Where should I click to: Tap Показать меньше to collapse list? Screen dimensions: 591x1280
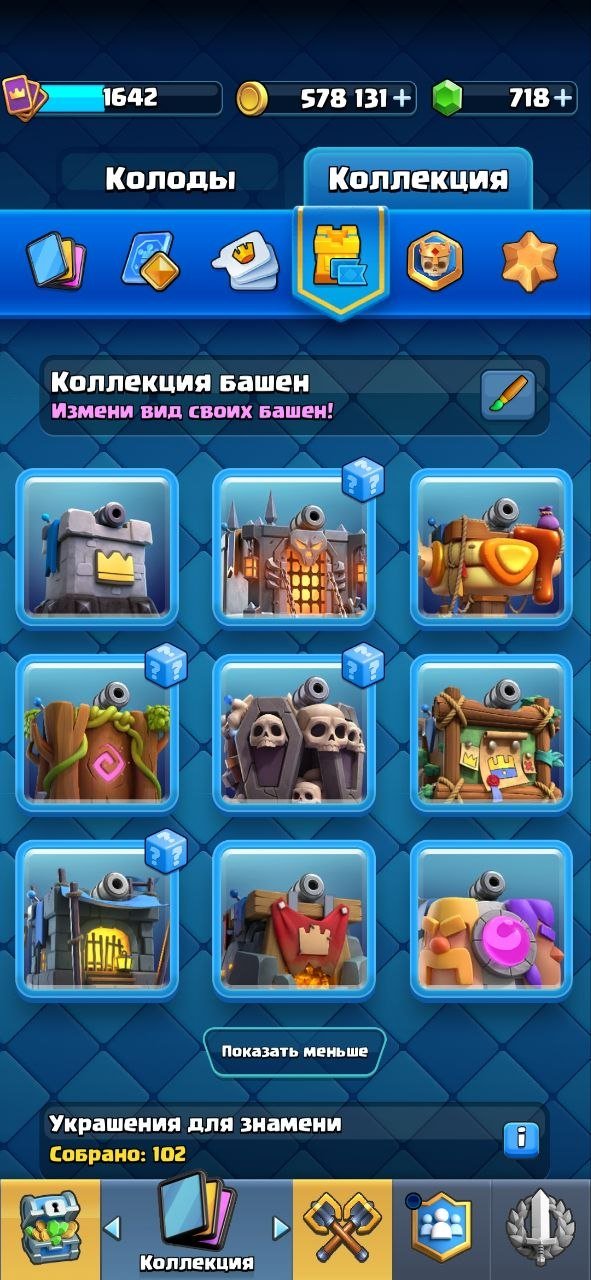295,1051
